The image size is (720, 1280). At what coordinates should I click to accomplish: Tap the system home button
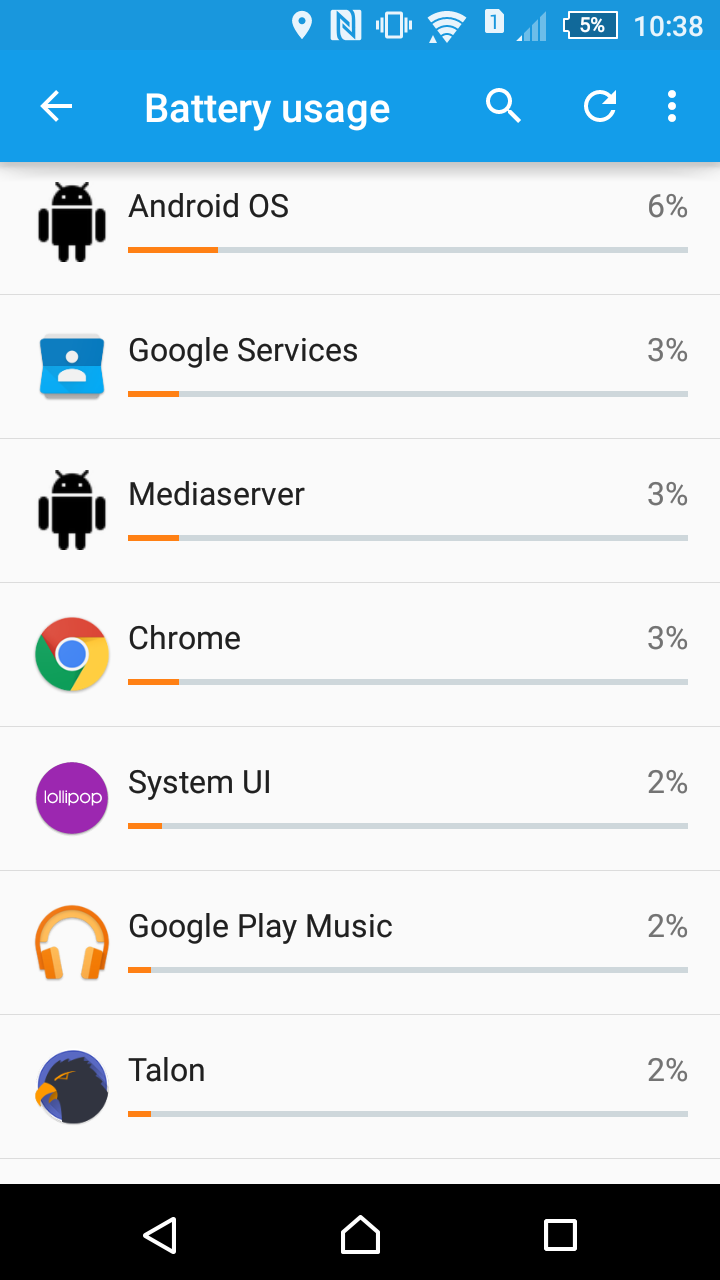point(360,1235)
